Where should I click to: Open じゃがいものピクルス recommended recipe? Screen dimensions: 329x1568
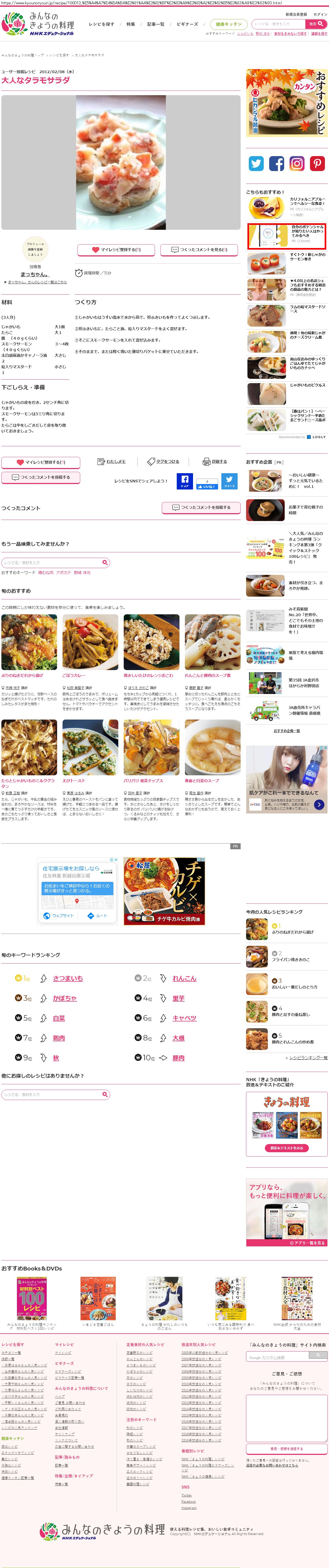tap(307, 385)
